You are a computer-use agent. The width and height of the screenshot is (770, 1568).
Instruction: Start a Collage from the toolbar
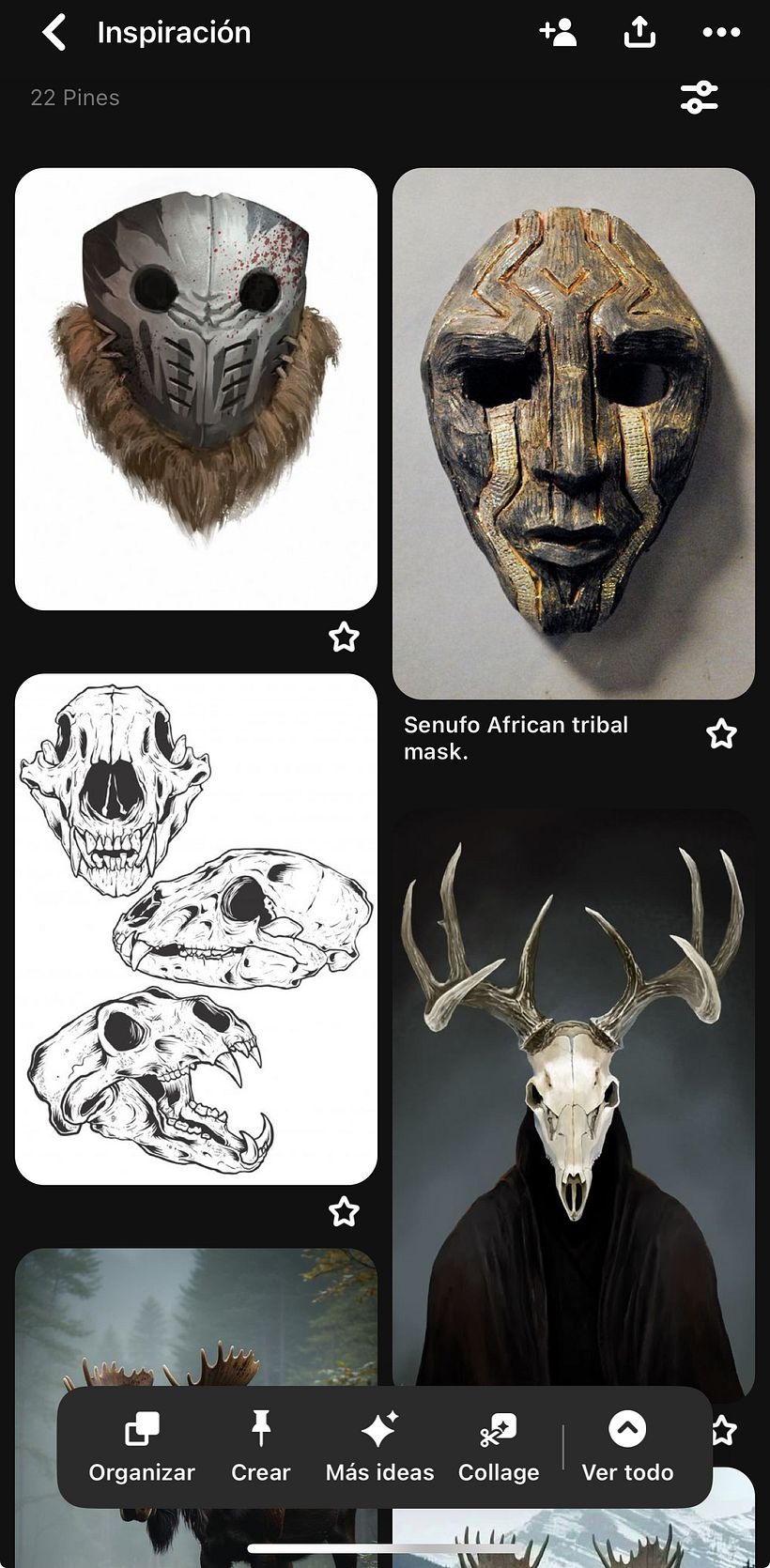pos(499,1448)
